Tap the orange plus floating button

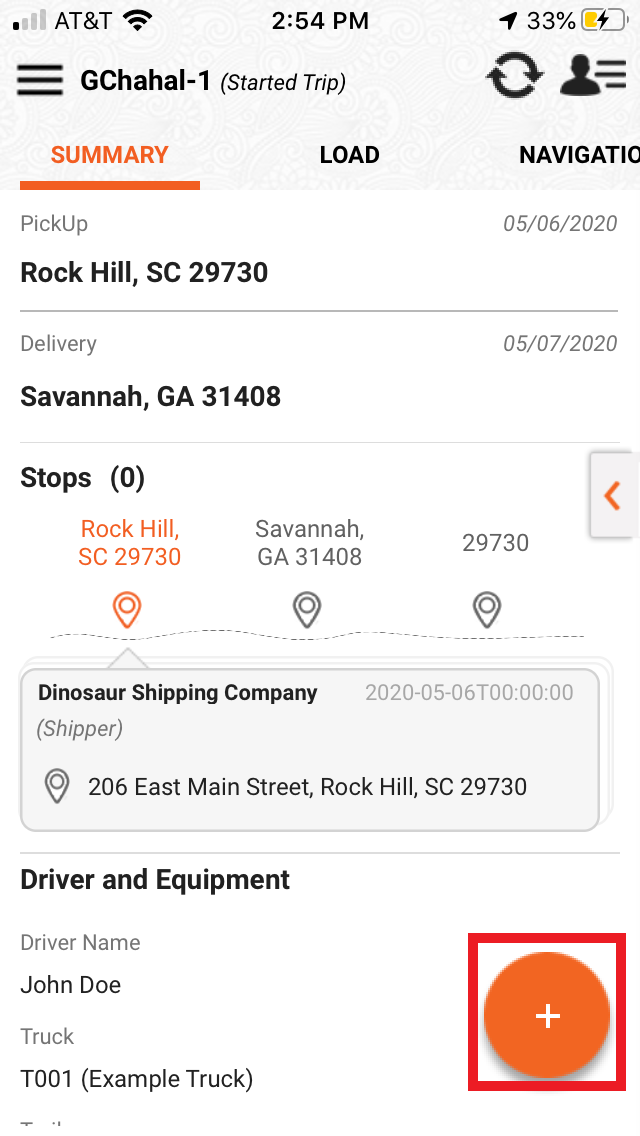click(547, 1014)
